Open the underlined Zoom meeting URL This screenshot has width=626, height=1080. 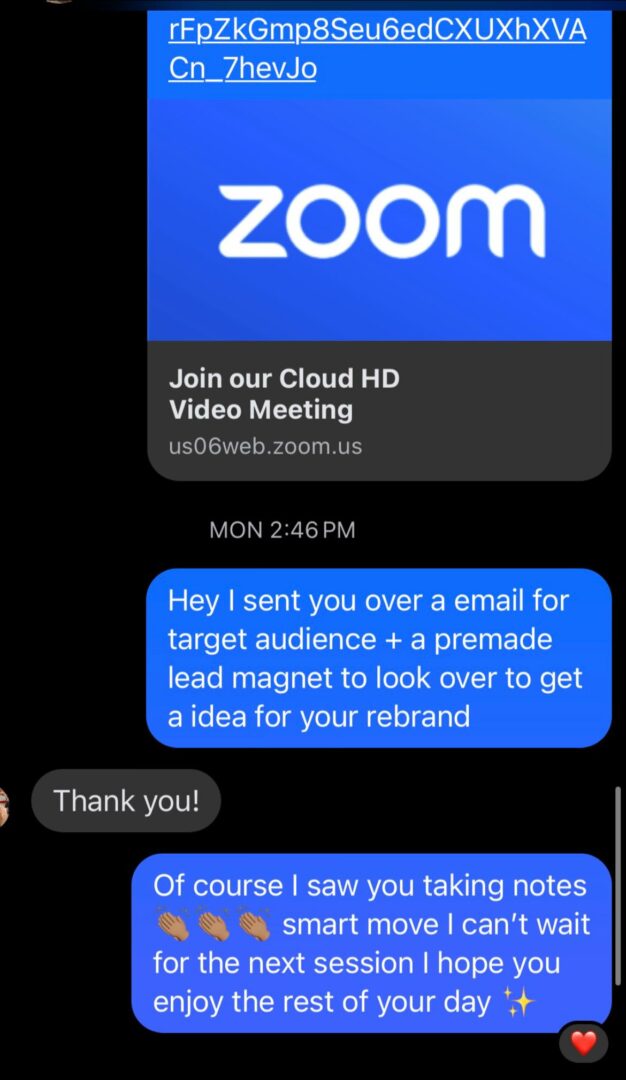pyautogui.click(x=377, y=50)
